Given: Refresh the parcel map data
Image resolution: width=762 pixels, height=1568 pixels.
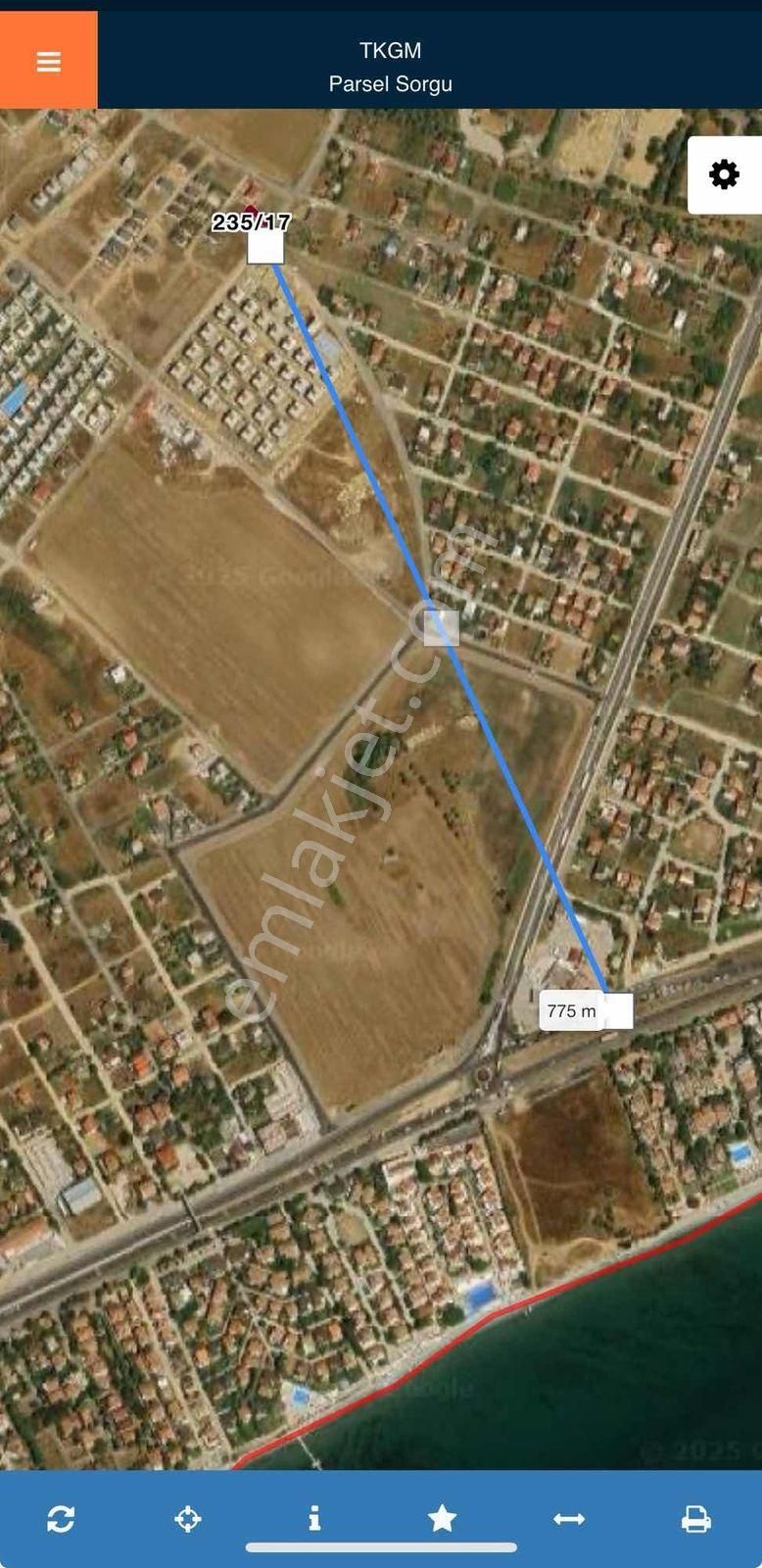Looking at the screenshot, I should coord(61,1518).
